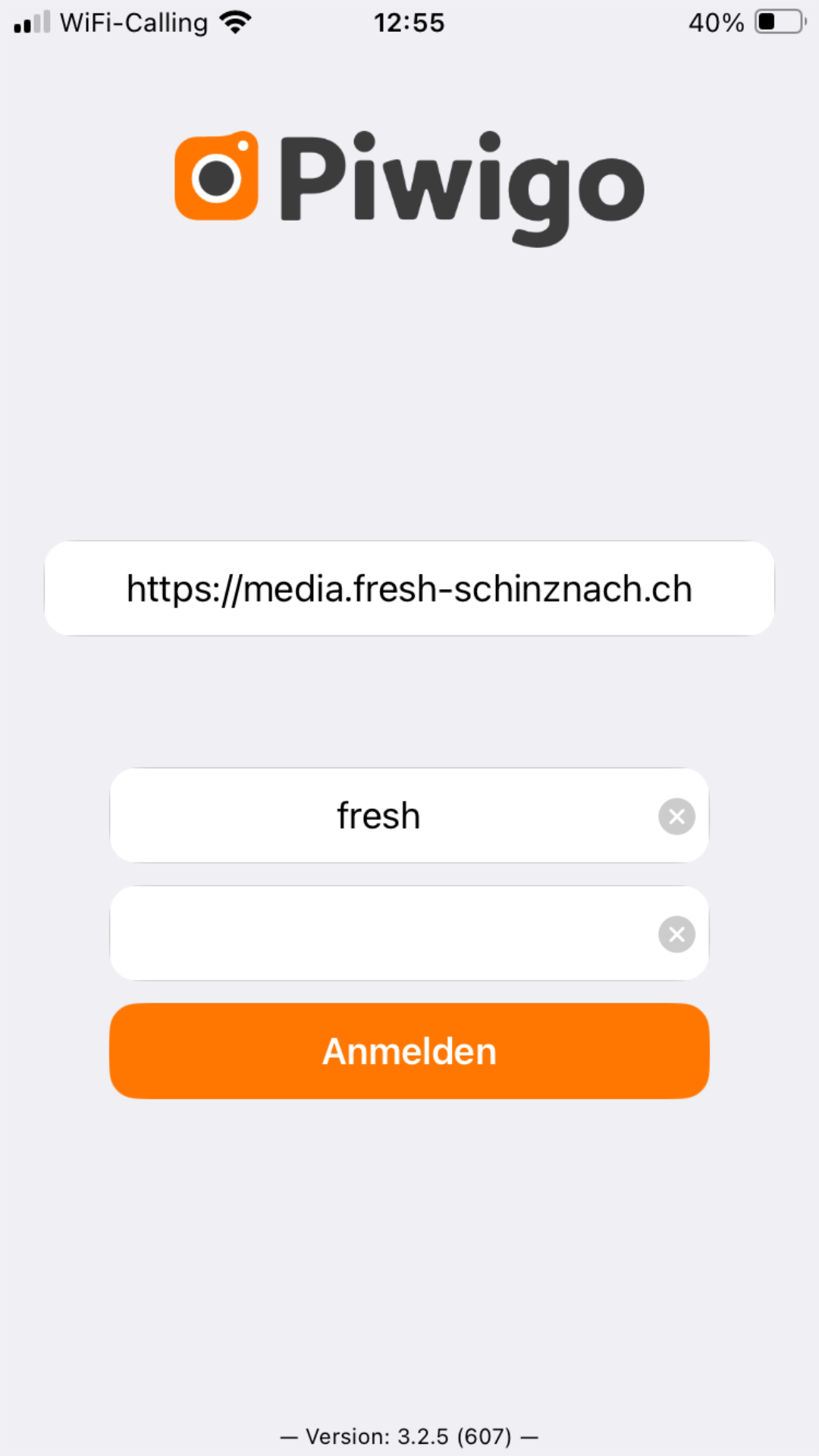Clear the username fresh
The width and height of the screenshot is (819, 1456).
point(676,817)
